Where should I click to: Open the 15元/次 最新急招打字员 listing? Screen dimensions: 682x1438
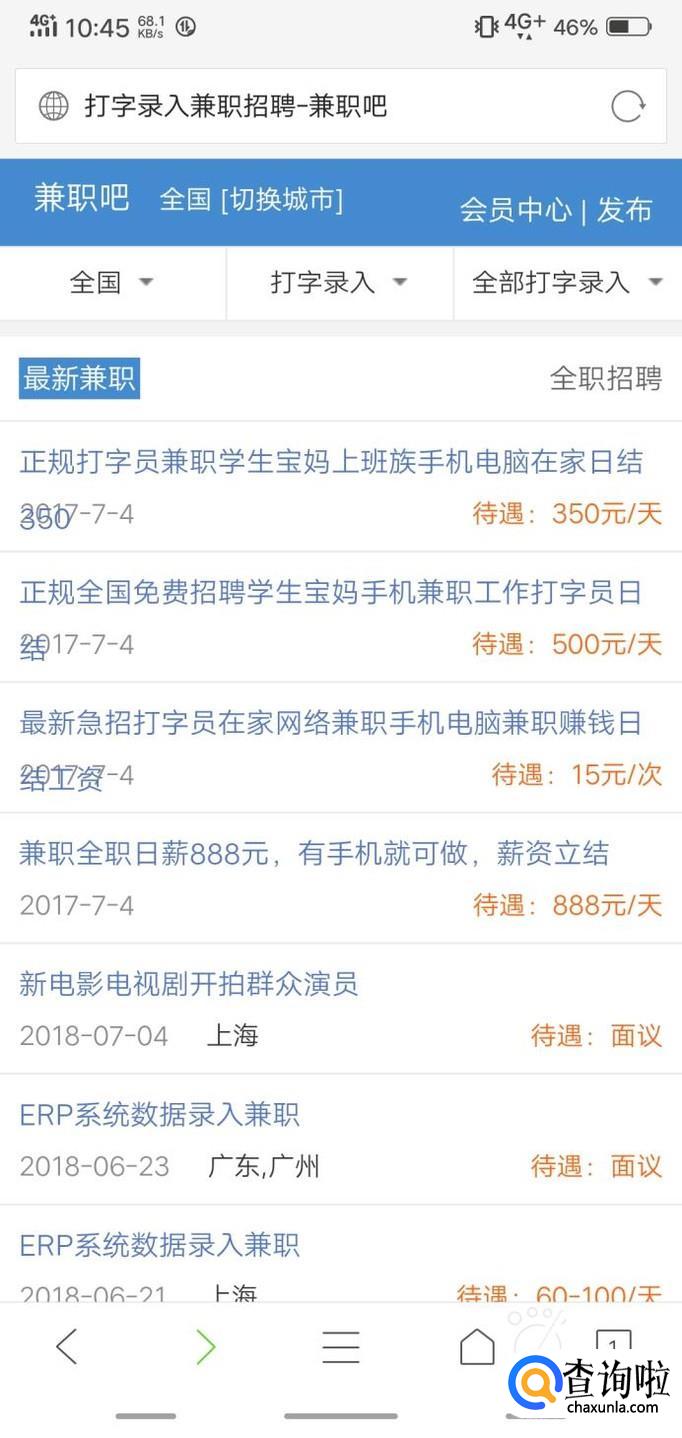tap(331, 723)
